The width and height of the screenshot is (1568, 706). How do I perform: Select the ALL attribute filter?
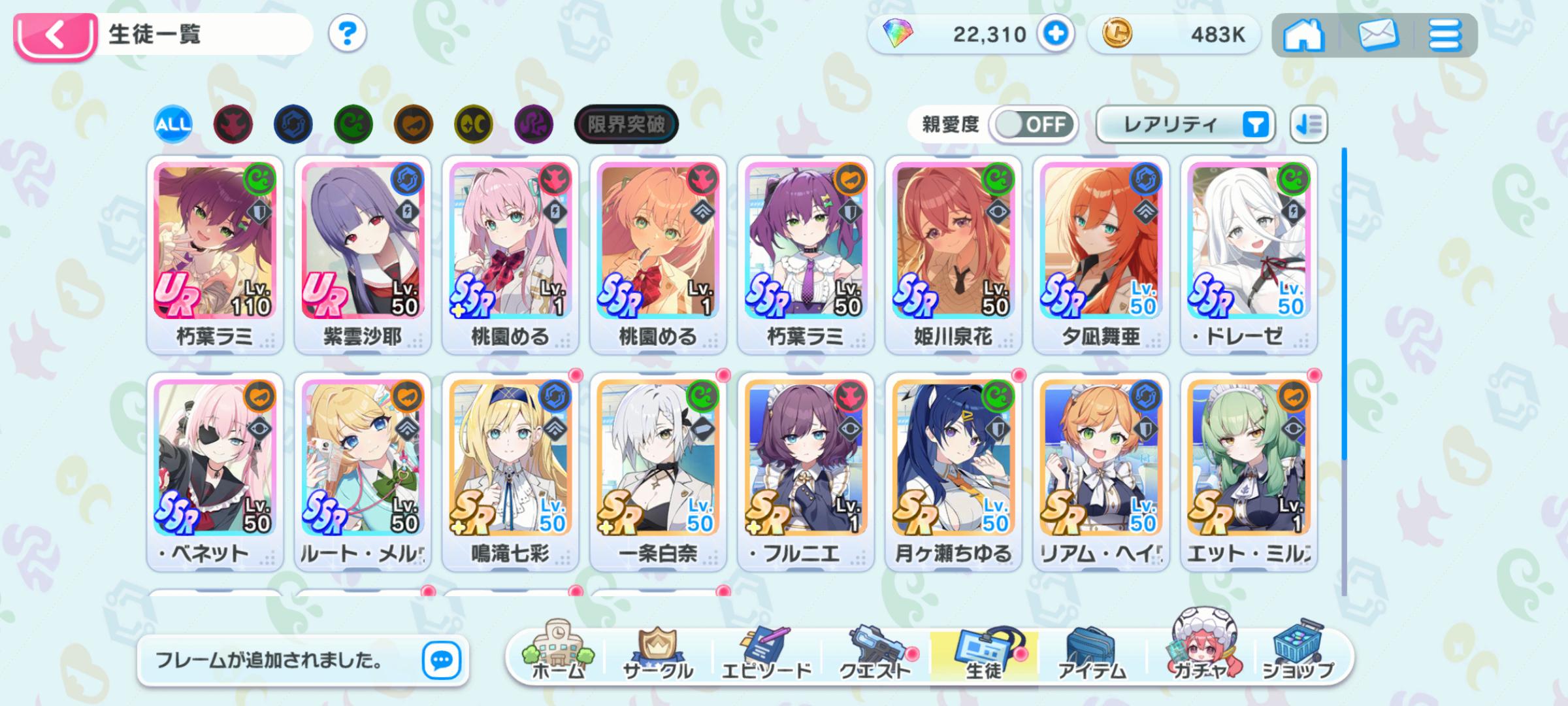click(x=173, y=124)
